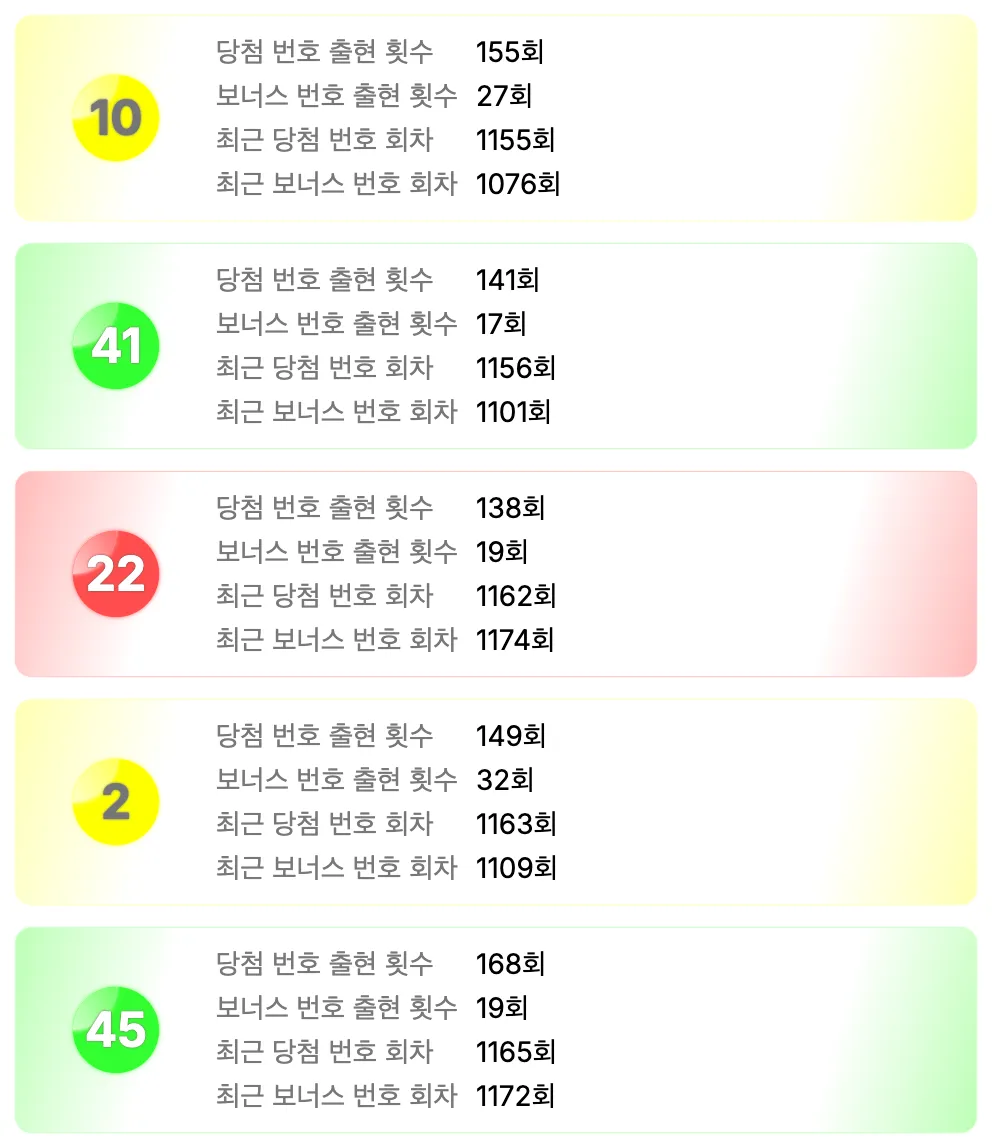Click the 155회 count beside number 10

click(511, 52)
